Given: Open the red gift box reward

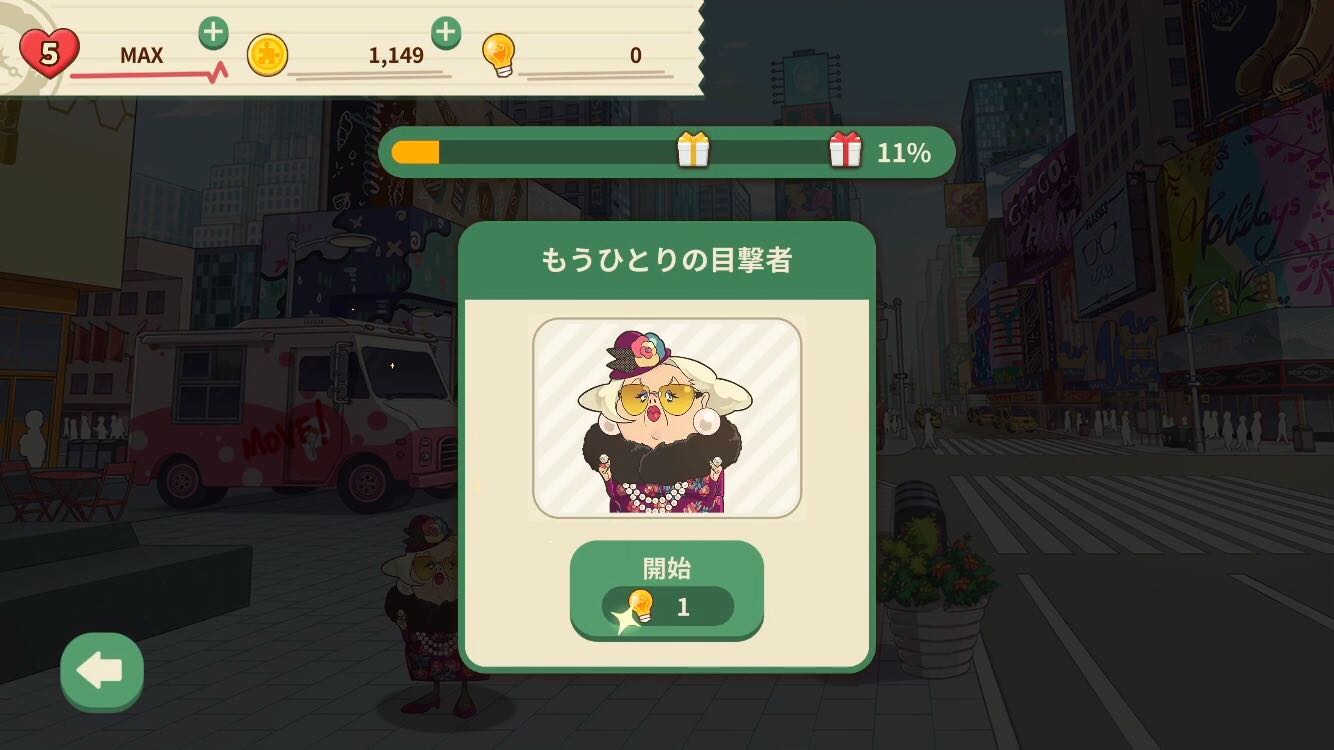Looking at the screenshot, I should 845,150.
